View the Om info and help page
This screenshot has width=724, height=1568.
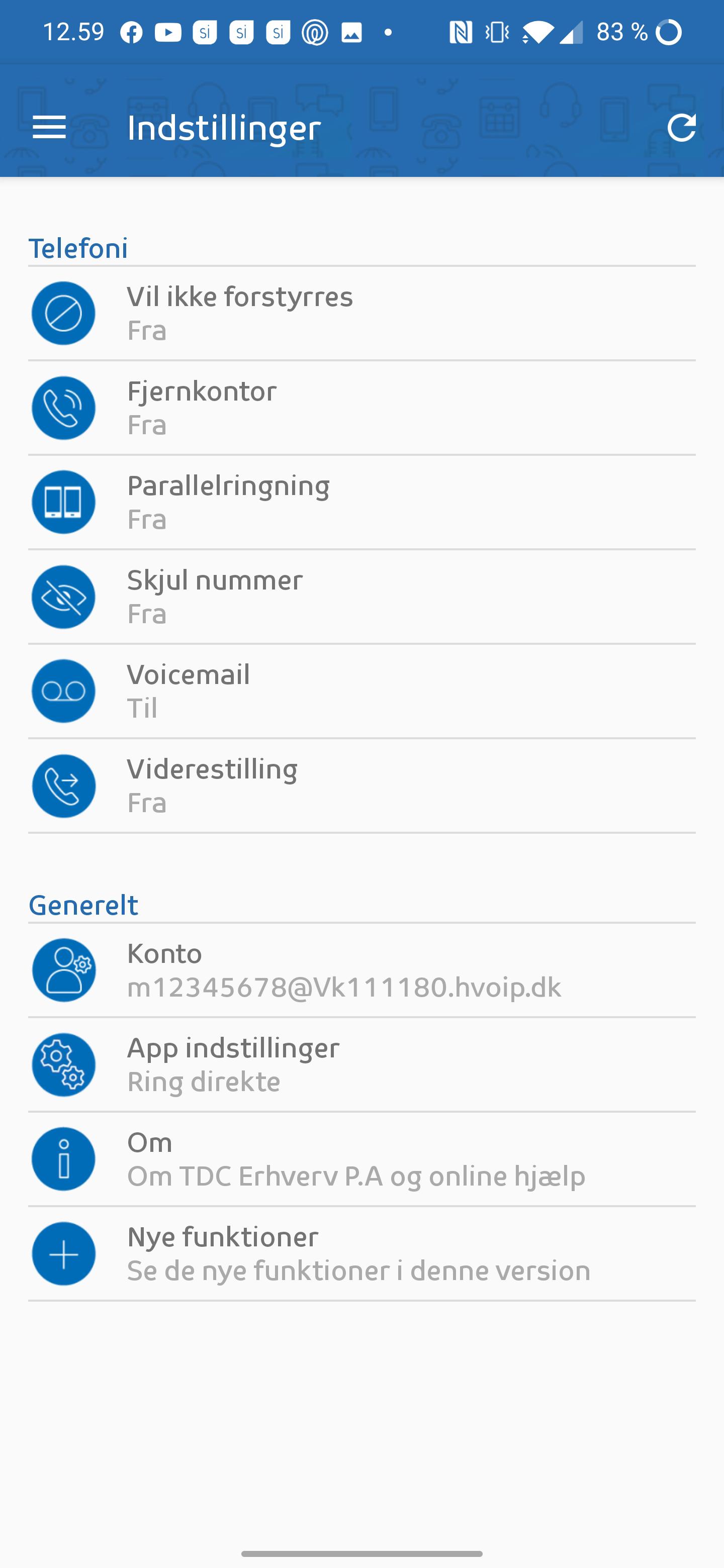361,1159
